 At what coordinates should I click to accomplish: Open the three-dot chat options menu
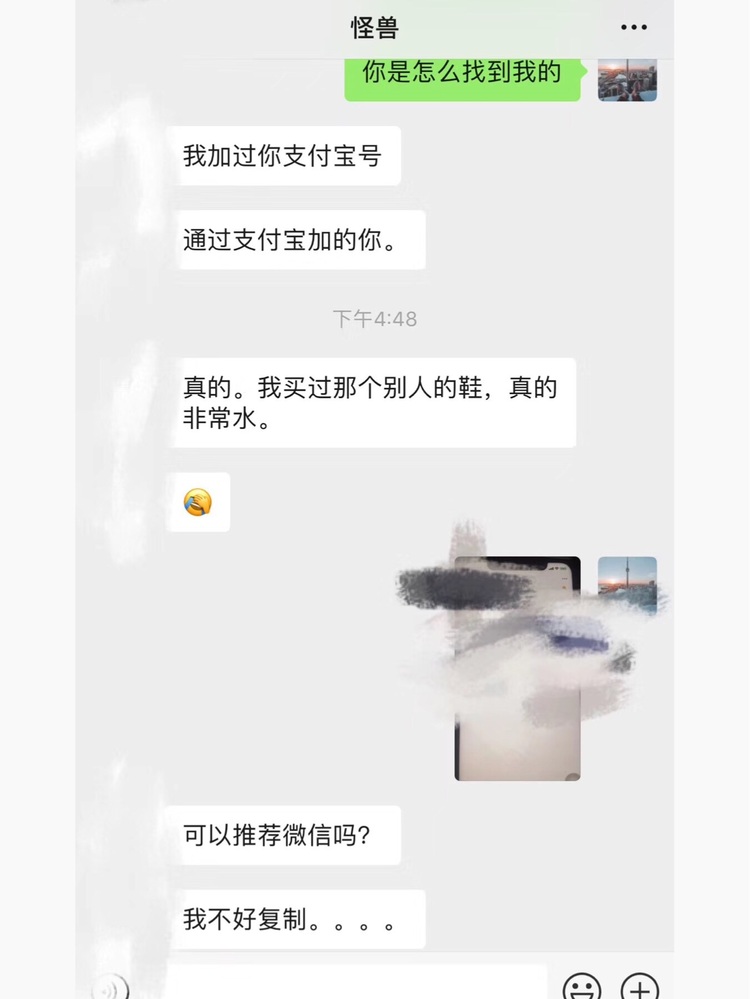pyautogui.click(x=634, y=28)
